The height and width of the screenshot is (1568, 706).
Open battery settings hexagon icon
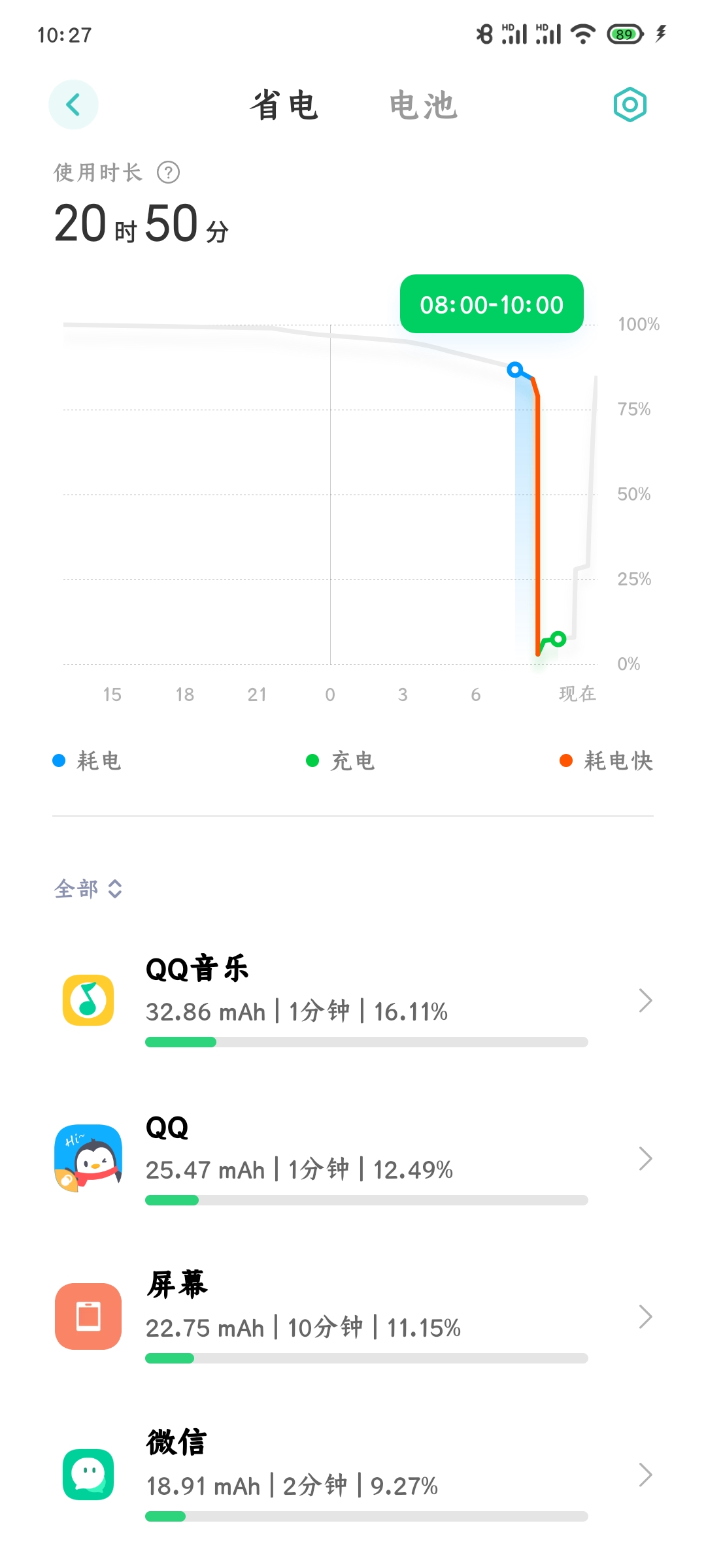click(x=630, y=105)
